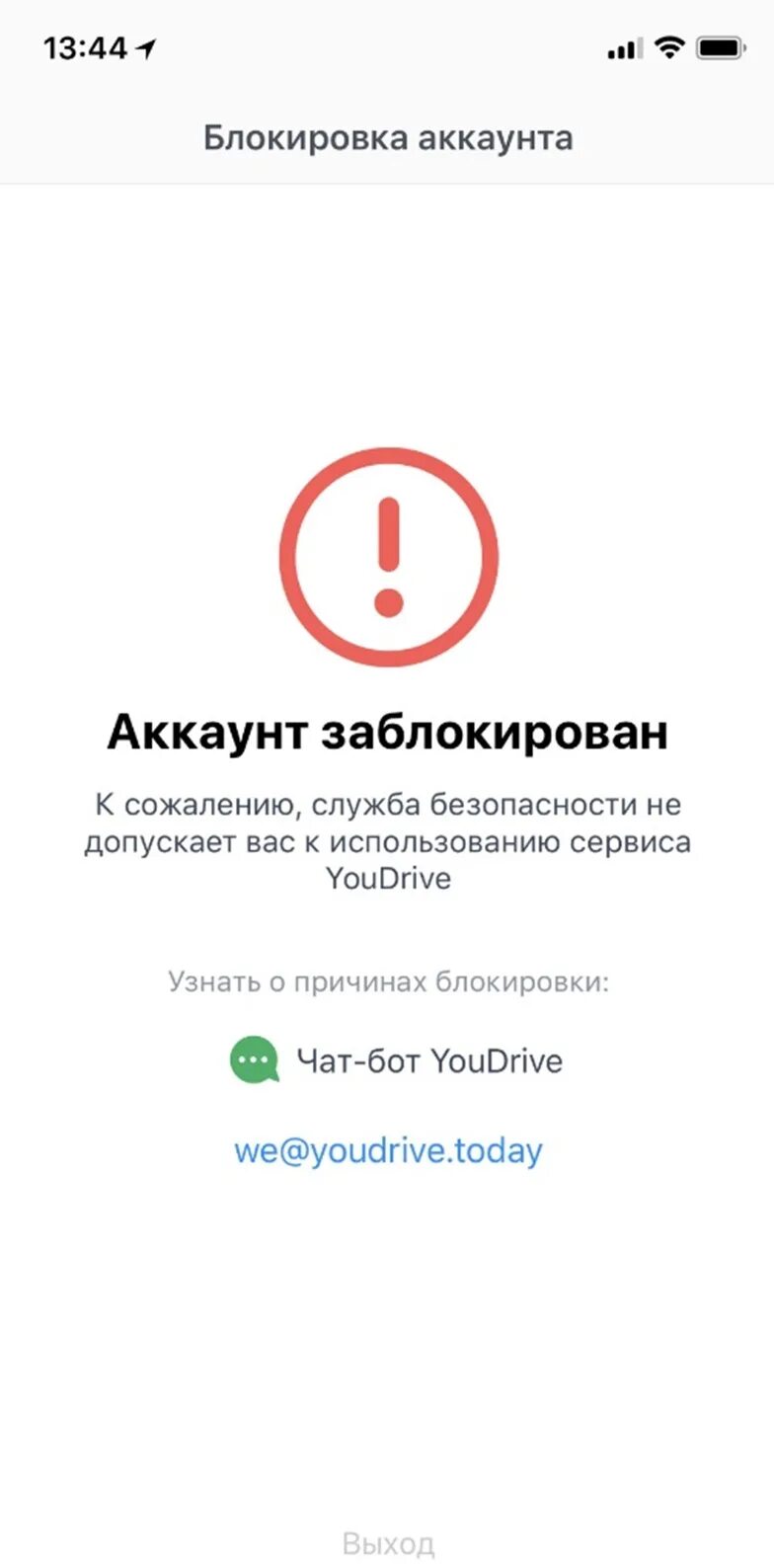Image resolution: width=774 pixels, height=1568 pixels.
Task: Tap Выход to log out
Action: tap(388, 1542)
